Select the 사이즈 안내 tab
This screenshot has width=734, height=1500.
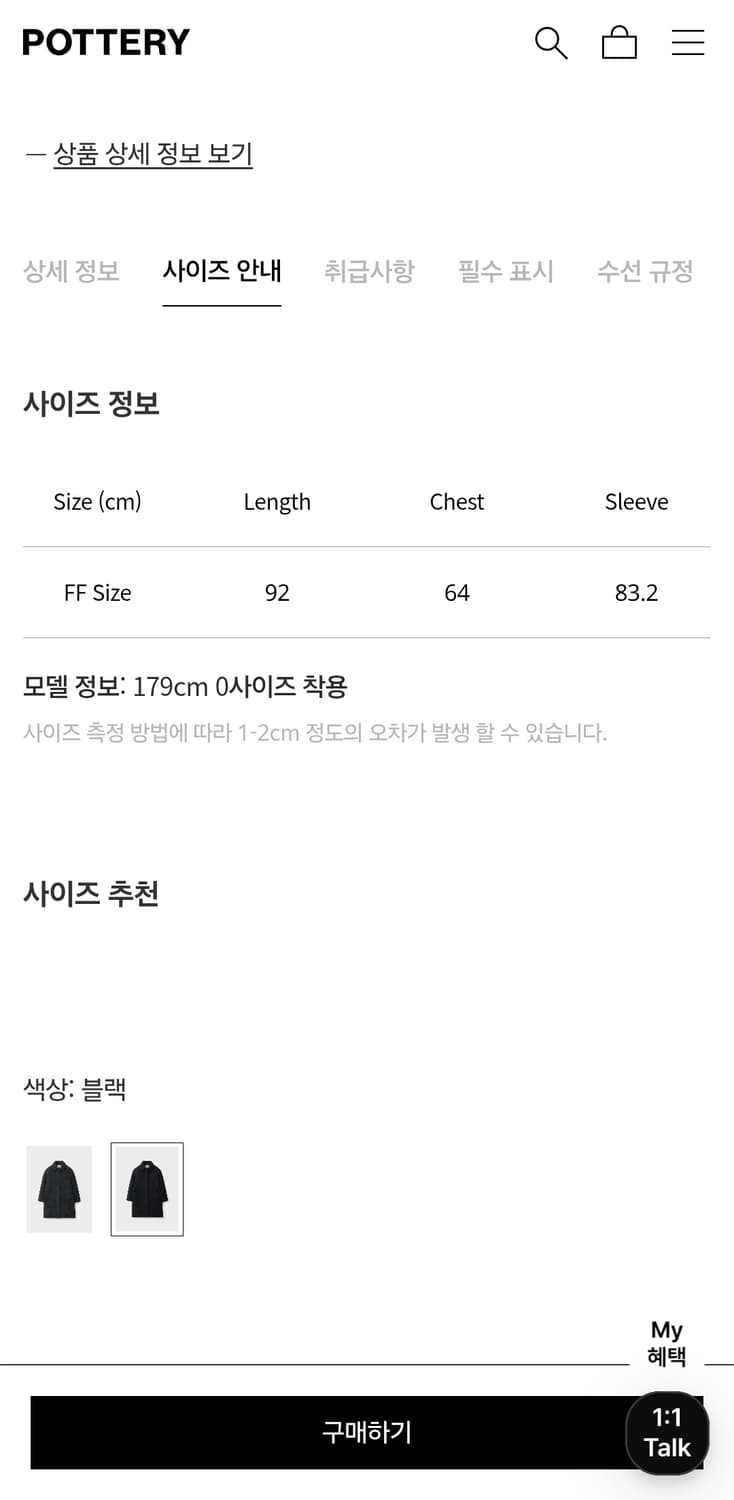click(221, 271)
